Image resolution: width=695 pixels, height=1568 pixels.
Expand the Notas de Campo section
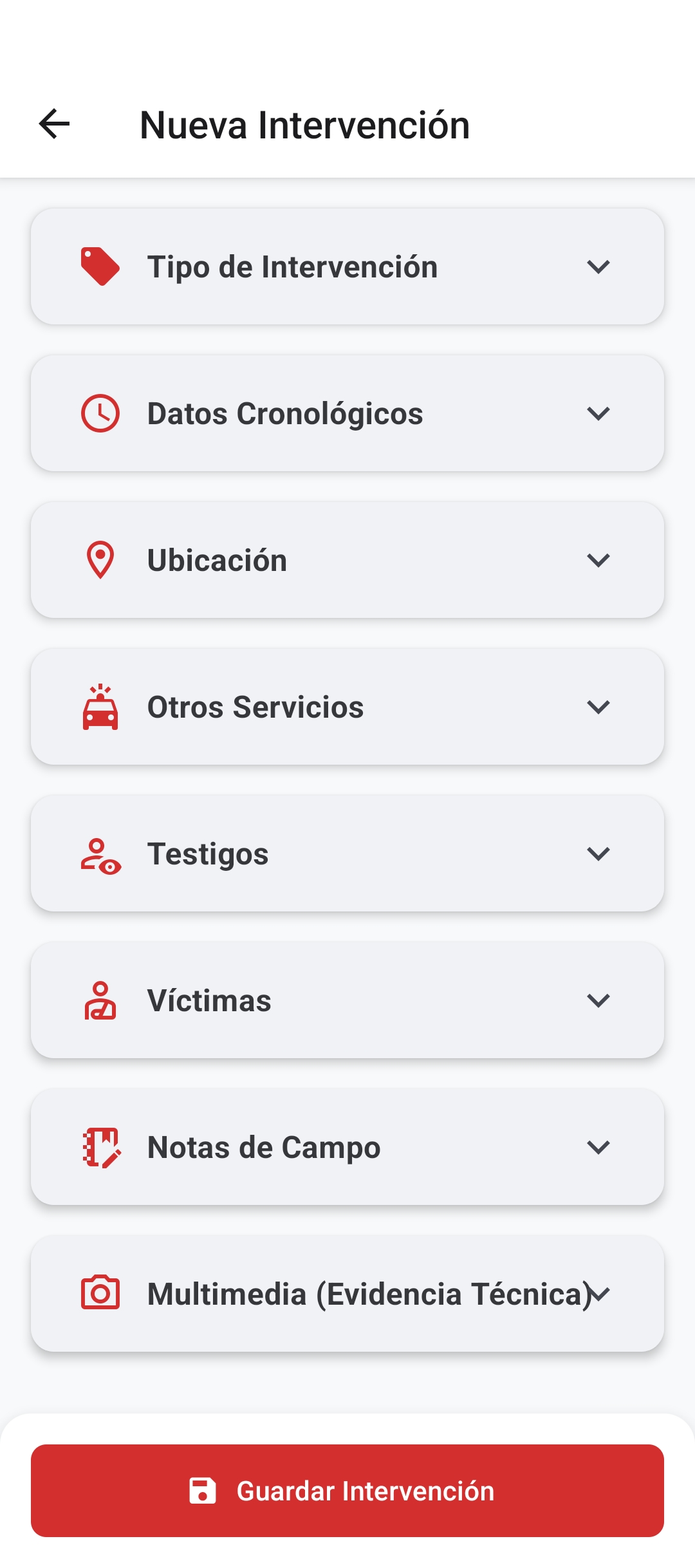coord(599,1146)
